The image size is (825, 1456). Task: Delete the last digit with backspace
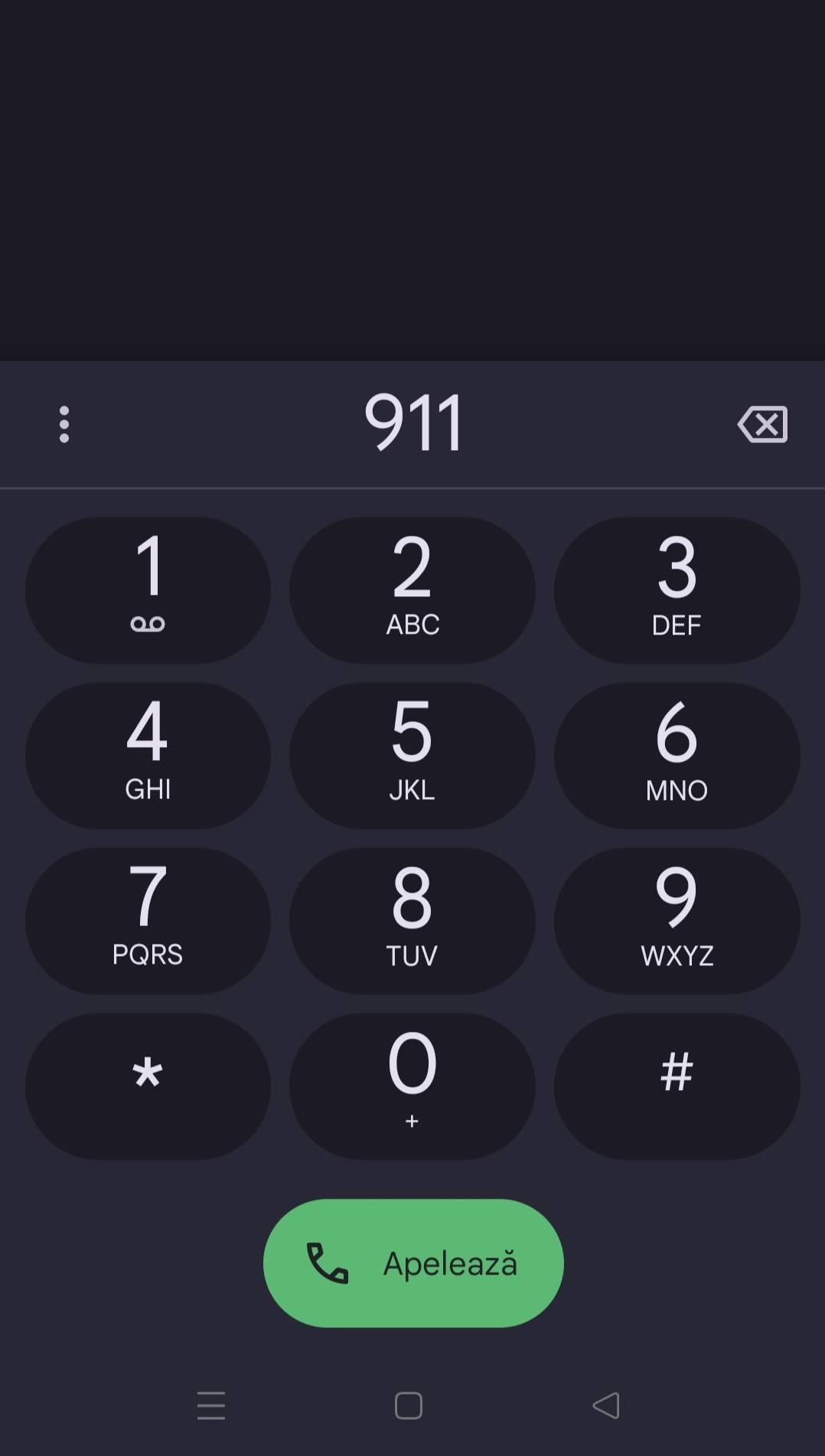[x=763, y=424]
